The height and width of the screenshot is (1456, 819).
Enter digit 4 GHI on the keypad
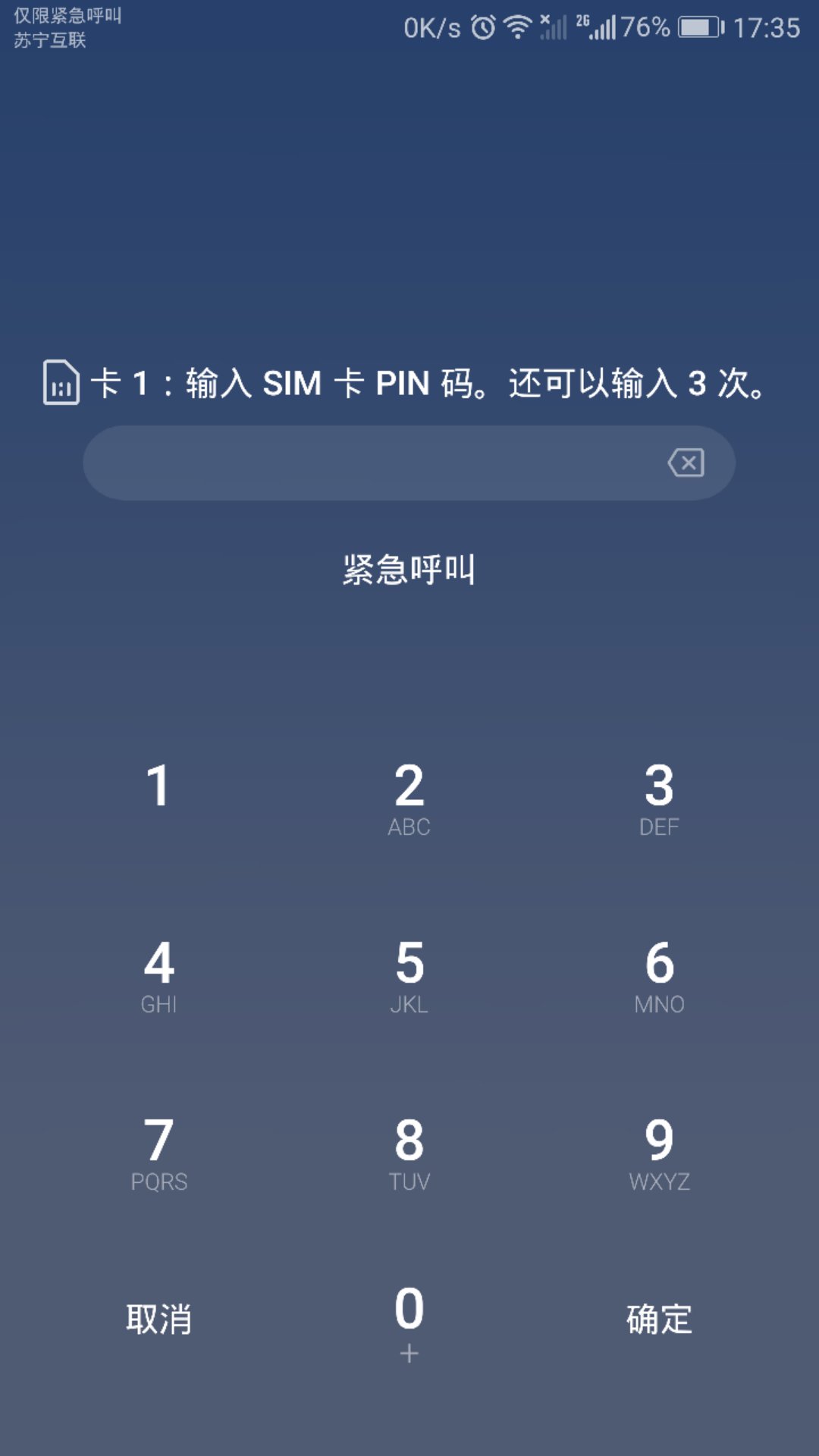click(158, 975)
